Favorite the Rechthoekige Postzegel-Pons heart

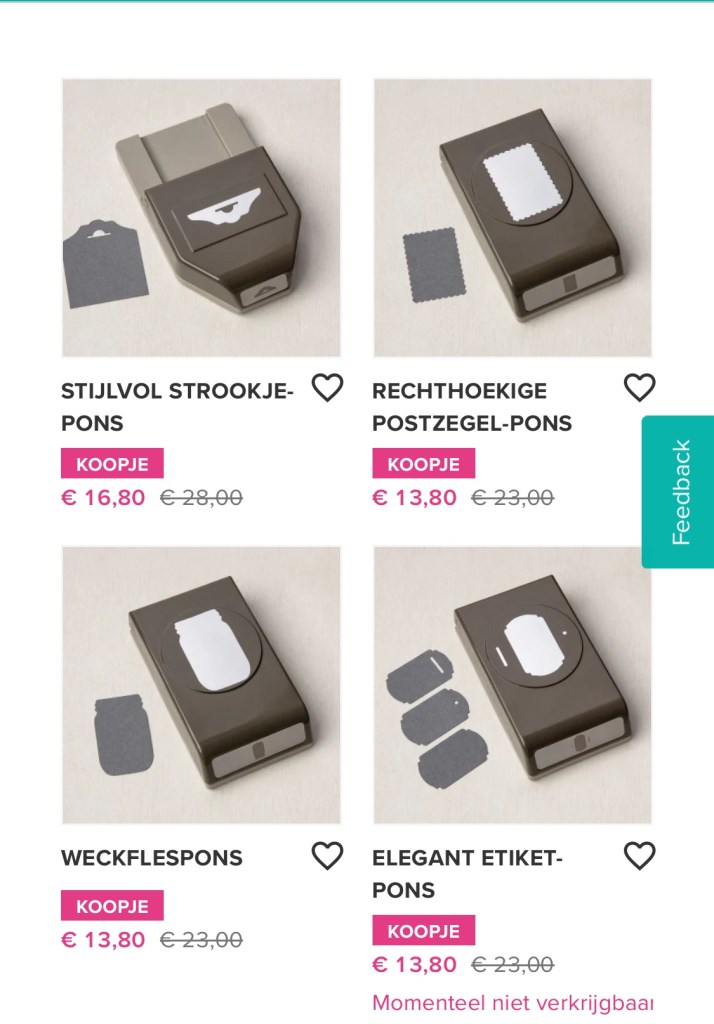click(639, 388)
